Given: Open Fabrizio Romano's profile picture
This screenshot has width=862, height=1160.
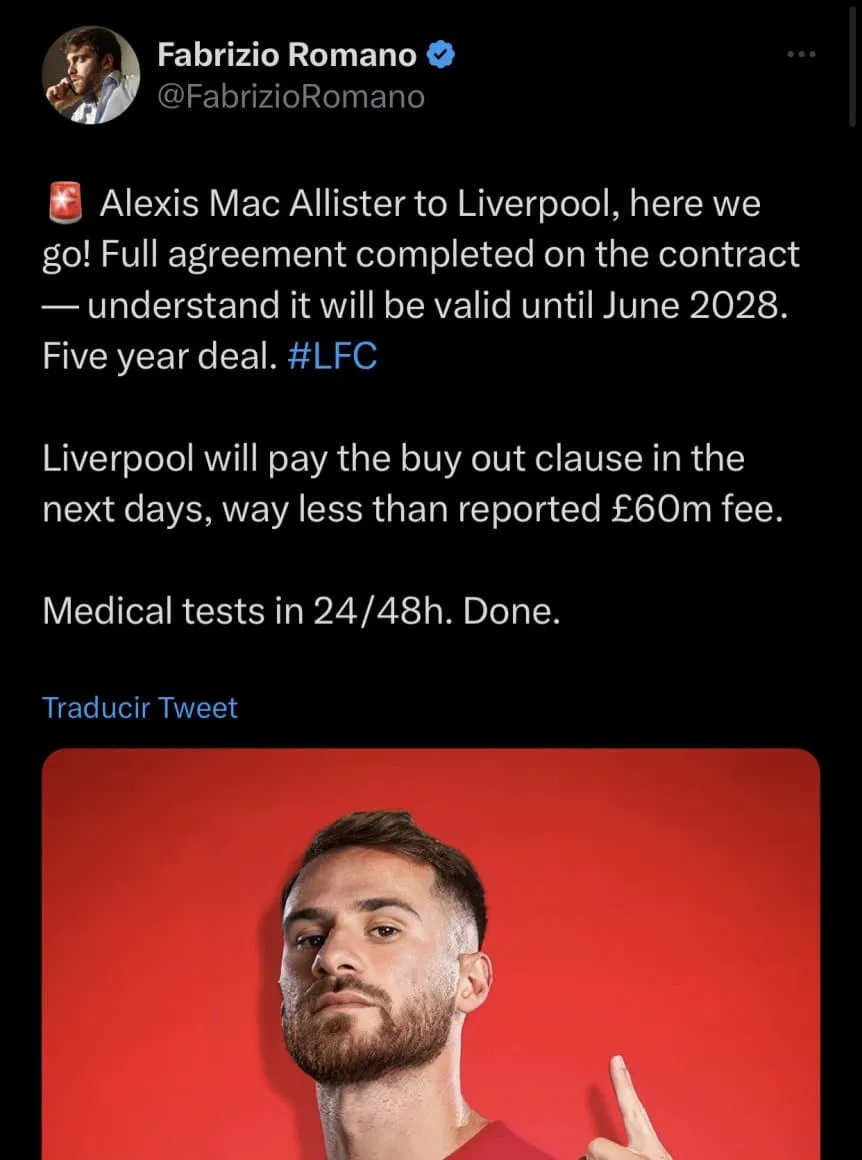Looking at the screenshot, I should (x=91, y=75).
